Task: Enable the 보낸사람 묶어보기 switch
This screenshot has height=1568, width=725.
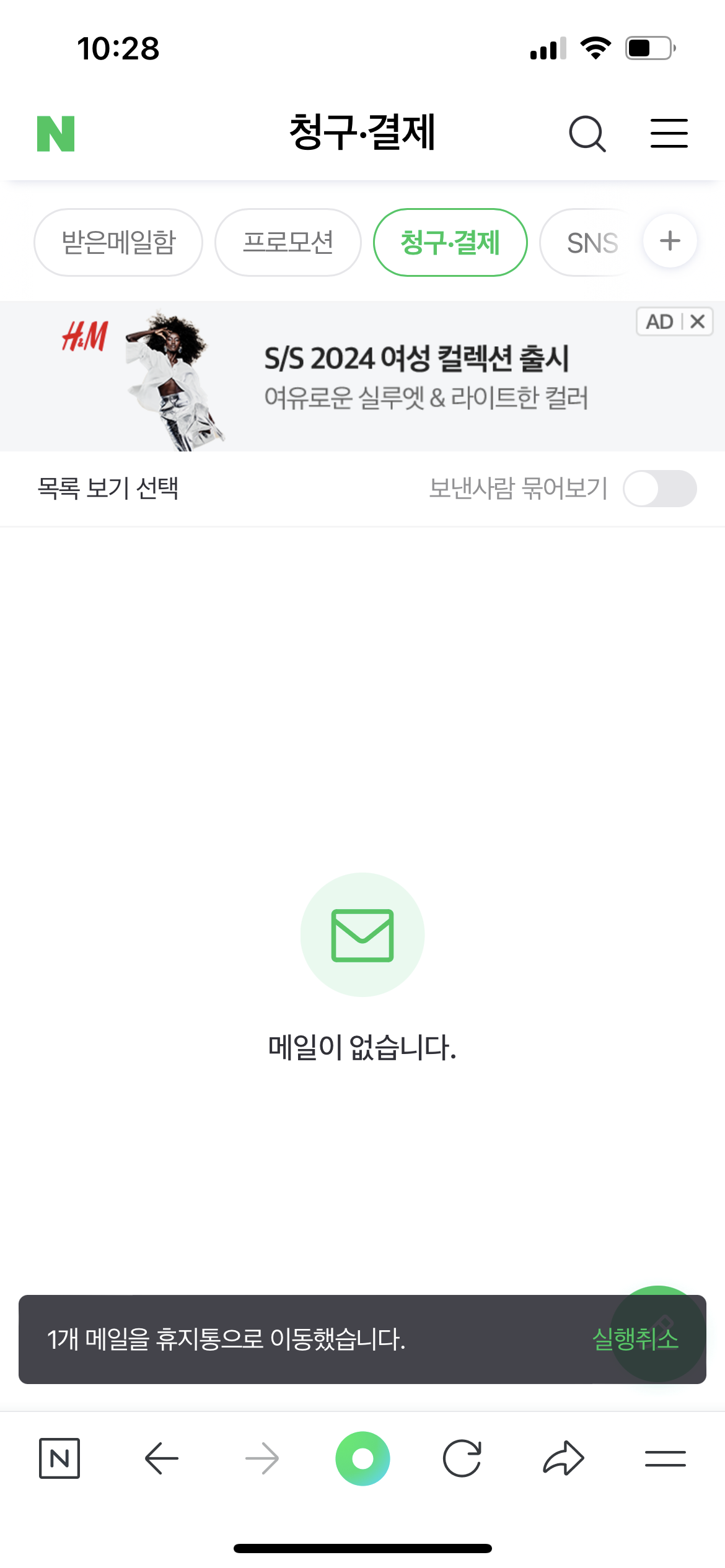Action: click(659, 489)
